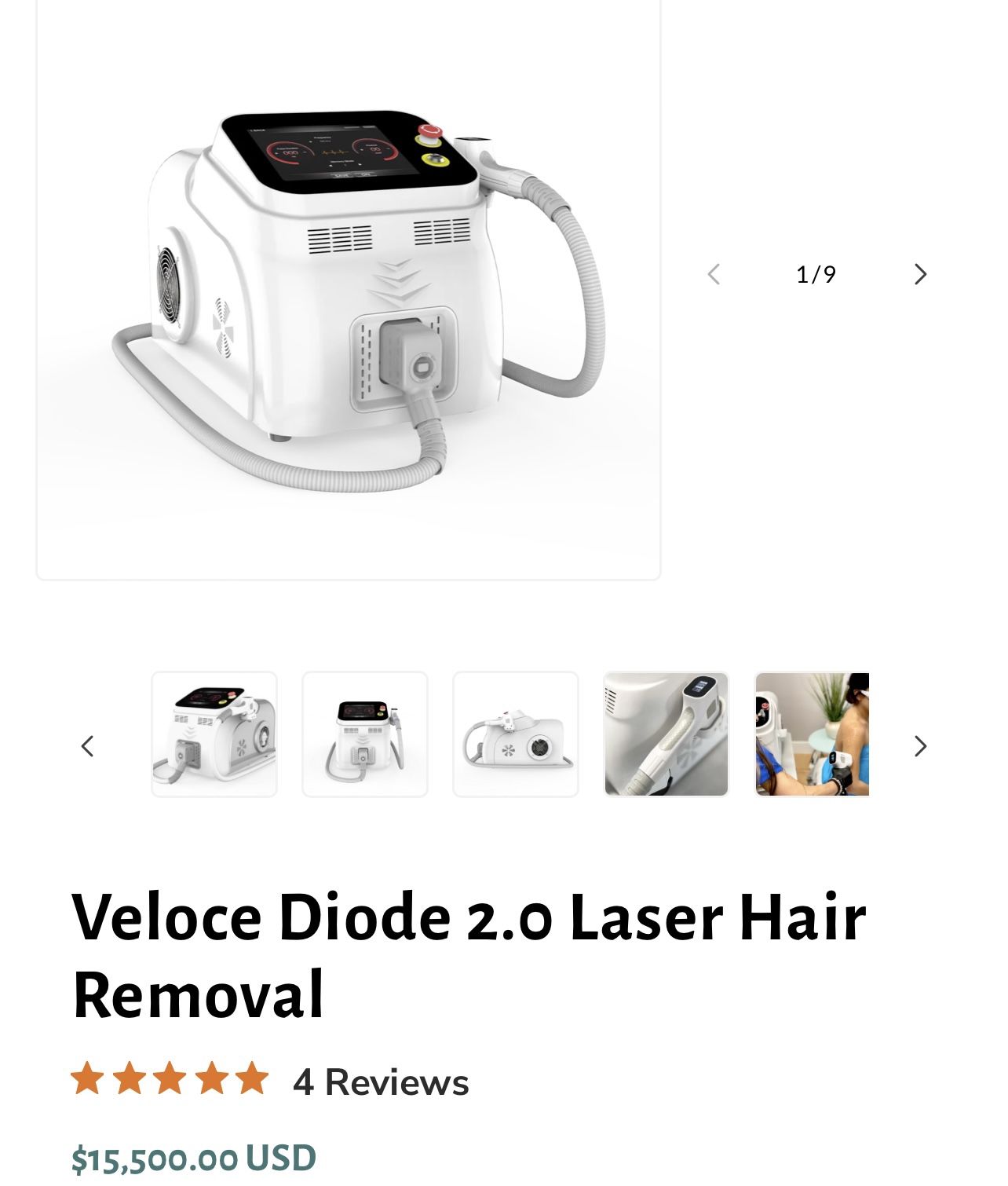Go to the previous product image
Image resolution: width=1008 pixels, height=1186 pixels.
[x=714, y=274]
